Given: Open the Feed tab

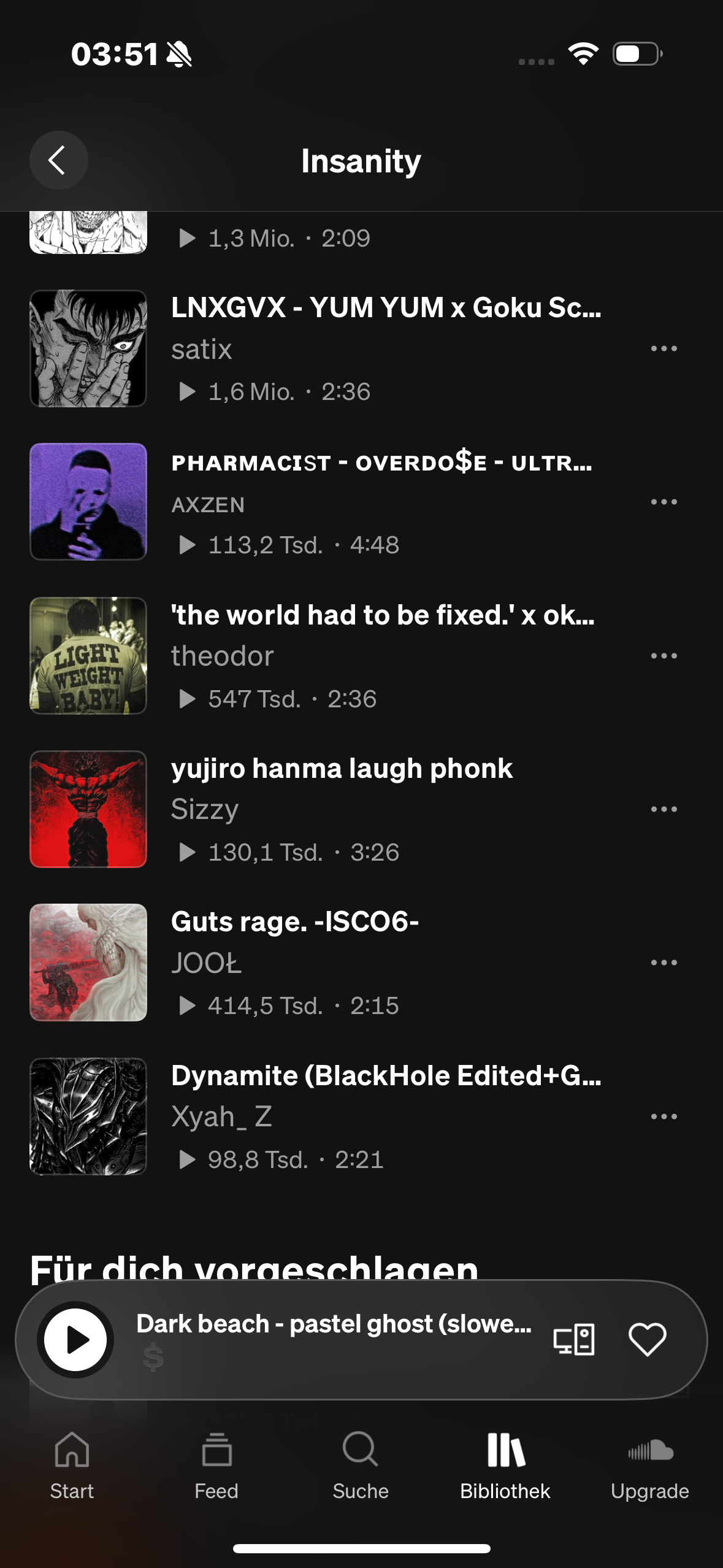Looking at the screenshot, I should coord(216,1466).
